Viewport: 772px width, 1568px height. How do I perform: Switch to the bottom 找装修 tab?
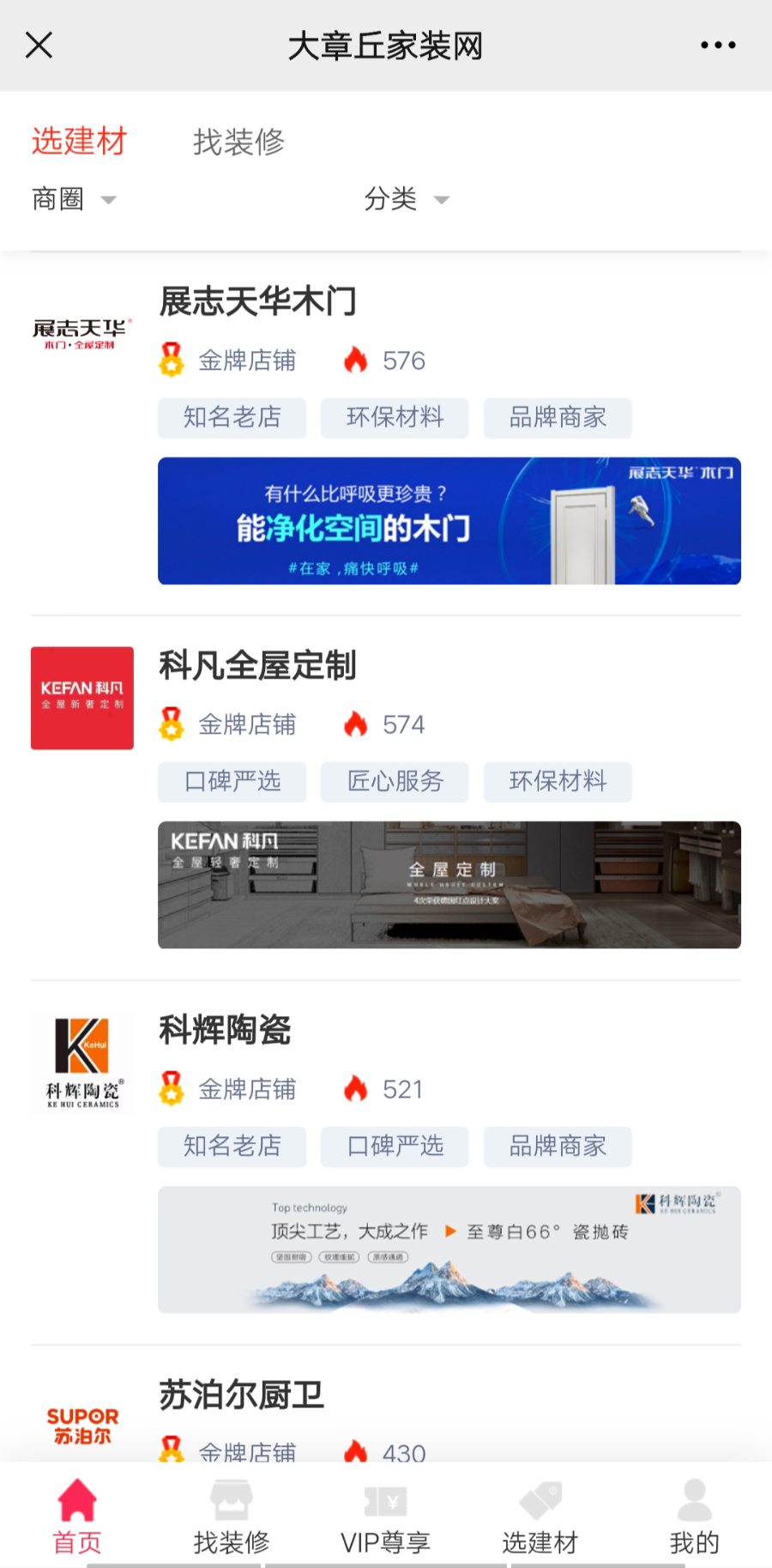tap(232, 1517)
